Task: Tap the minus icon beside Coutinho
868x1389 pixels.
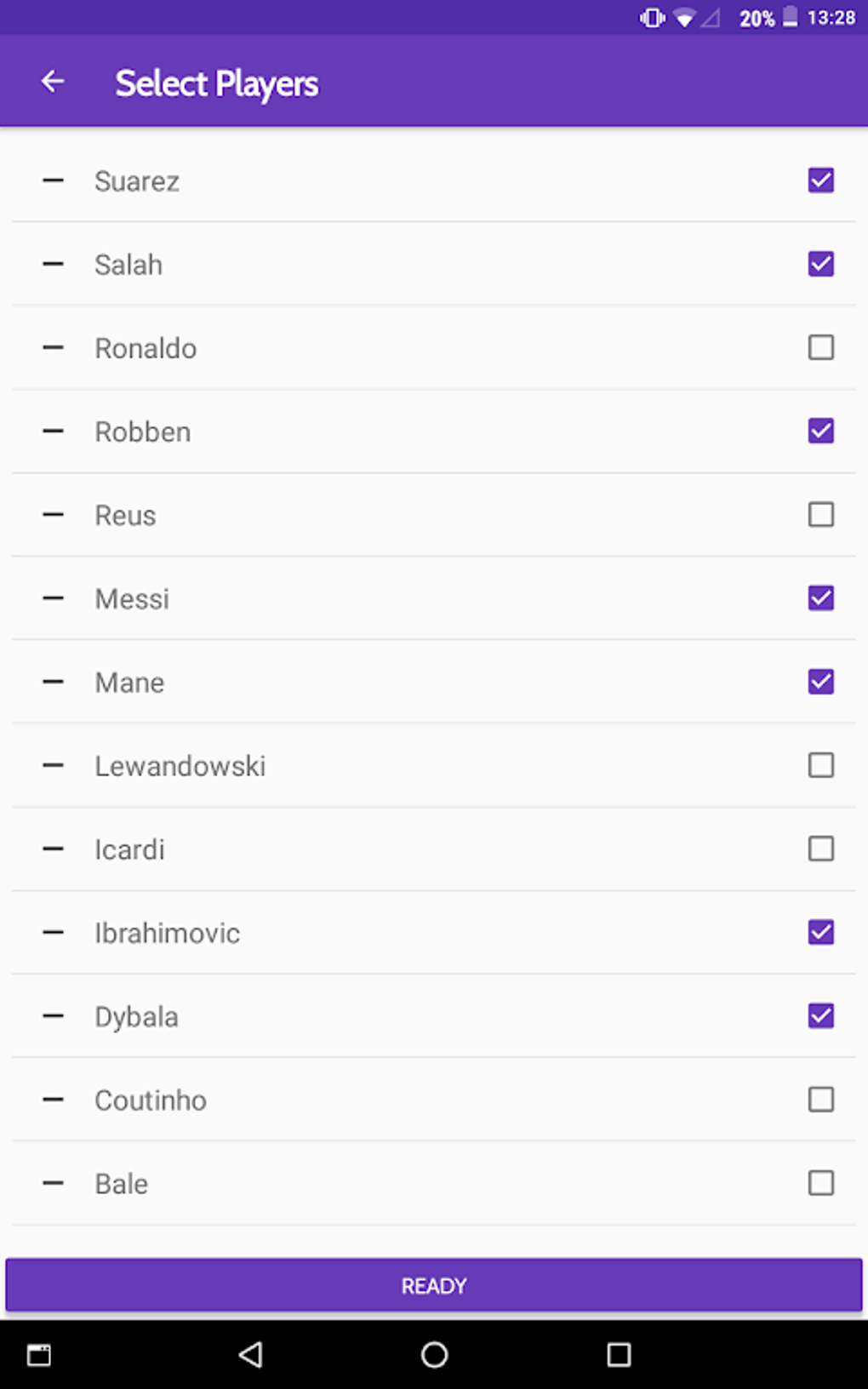Action: point(53,1099)
